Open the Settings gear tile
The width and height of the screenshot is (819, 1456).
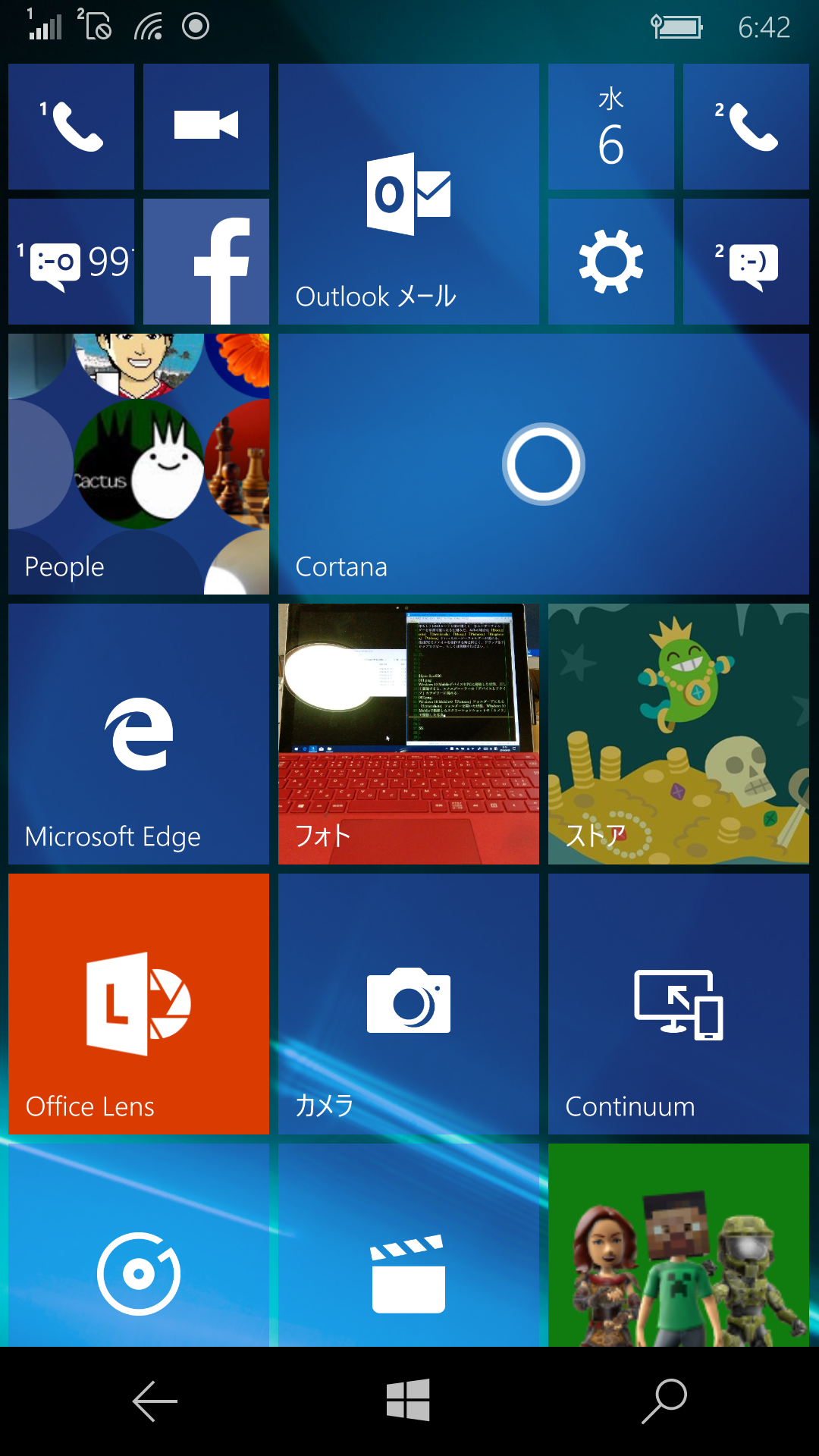coord(610,262)
